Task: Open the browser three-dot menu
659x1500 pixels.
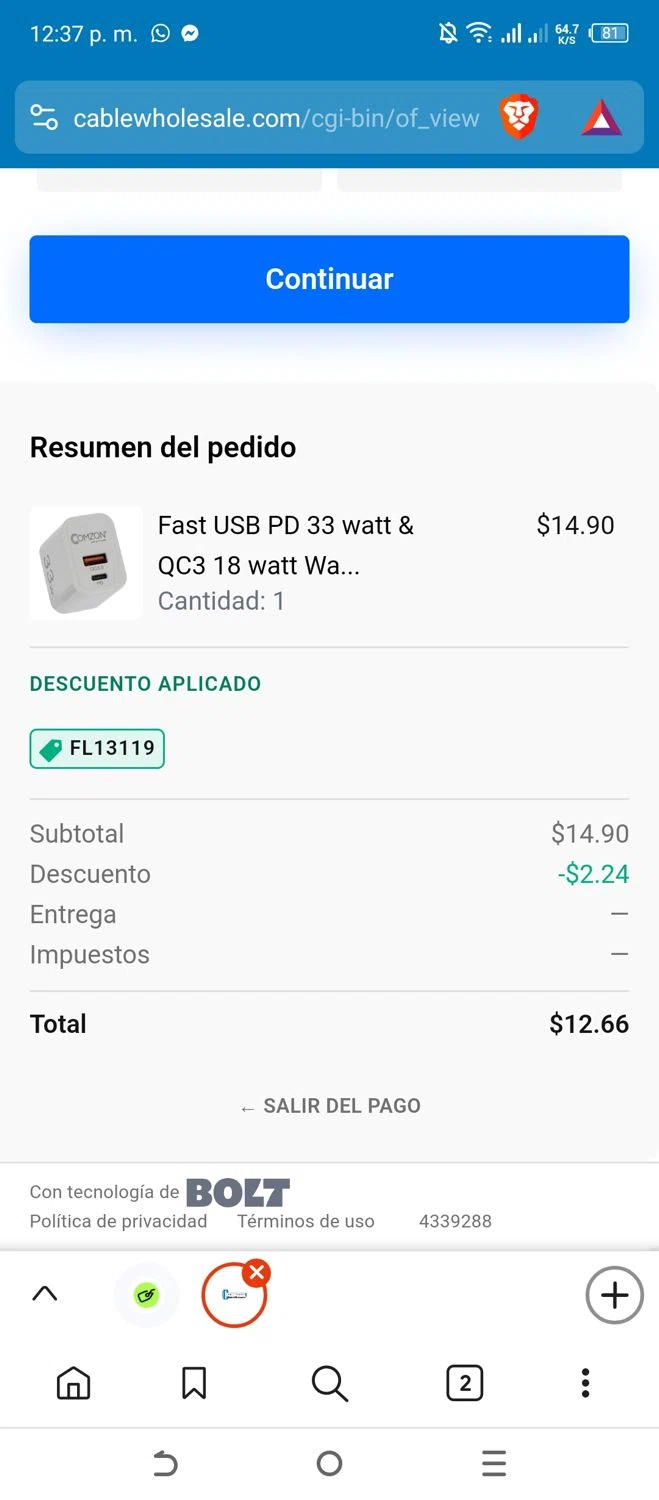Action: (x=585, y=1384)
